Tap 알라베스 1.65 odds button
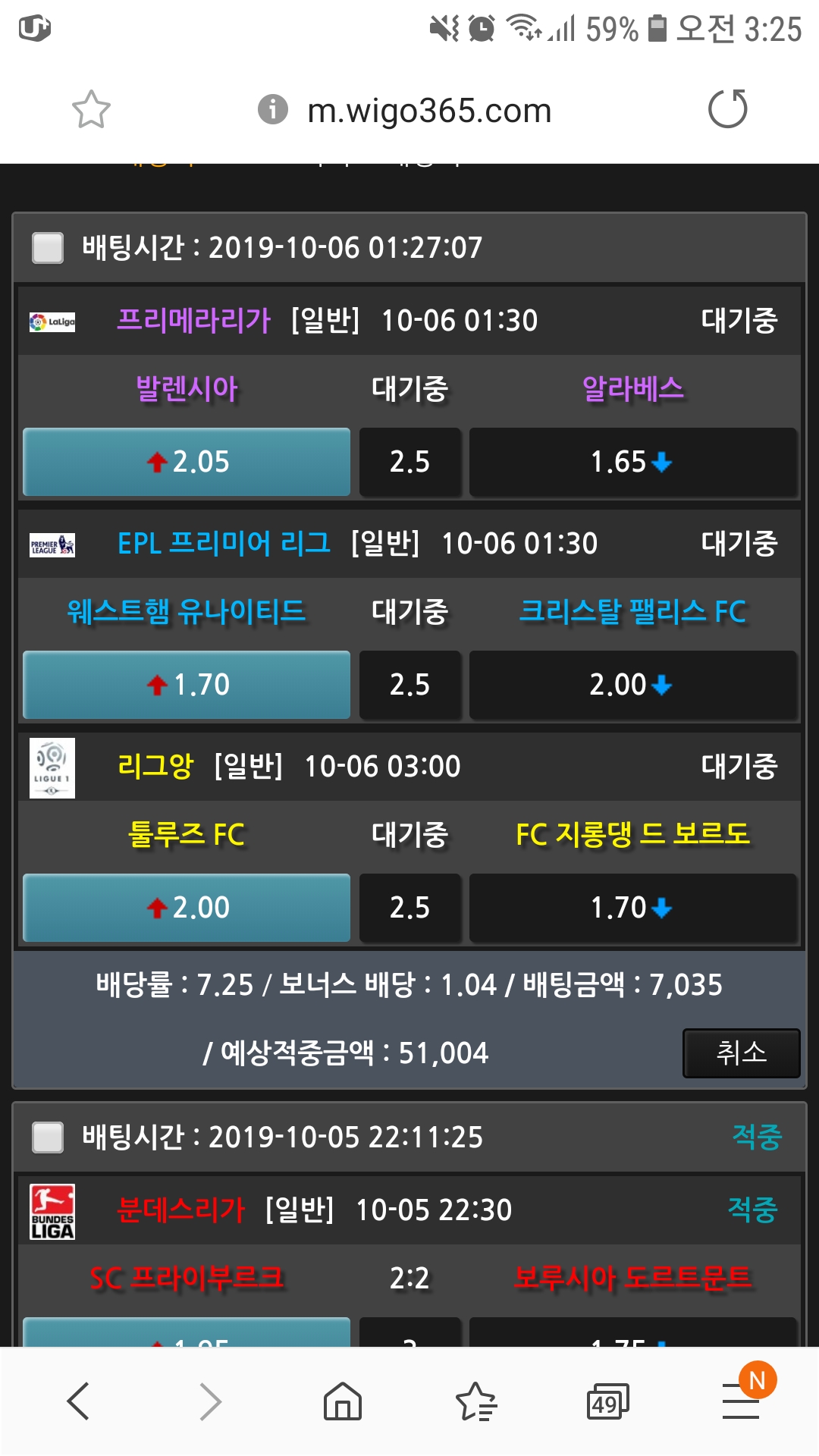The image size is (819, 1456). (633, 462)
